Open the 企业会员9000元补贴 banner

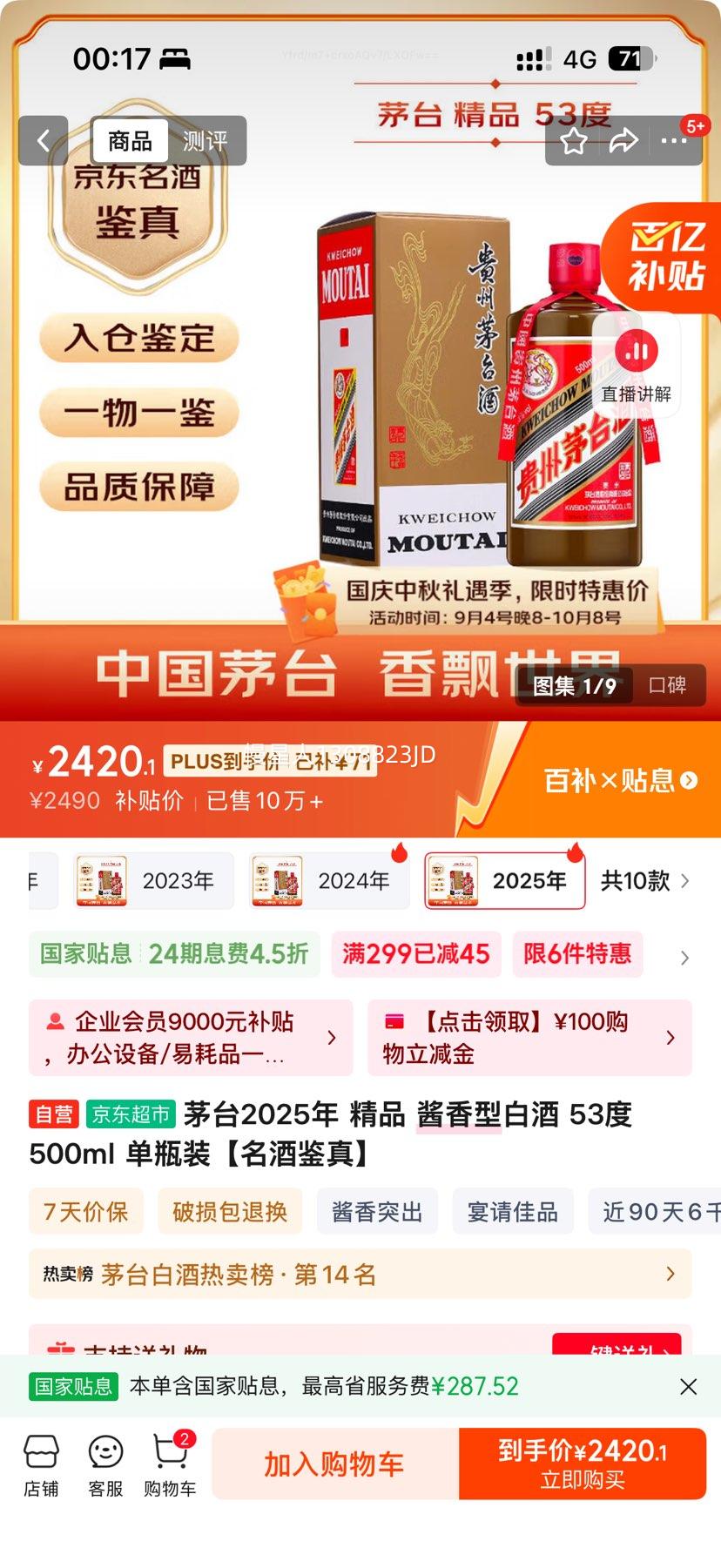click(x=191, y=1038)
